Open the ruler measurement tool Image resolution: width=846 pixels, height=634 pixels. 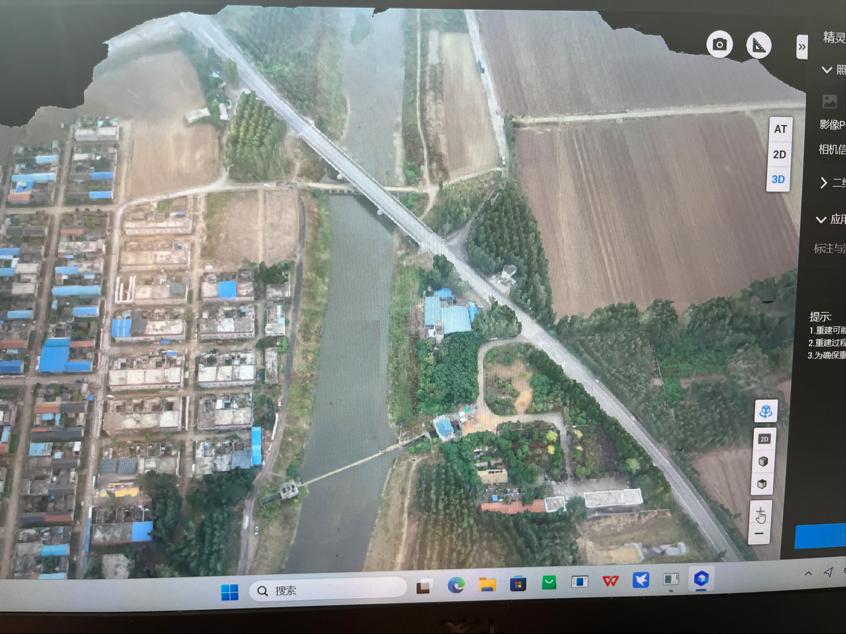[x=759, y=45]
